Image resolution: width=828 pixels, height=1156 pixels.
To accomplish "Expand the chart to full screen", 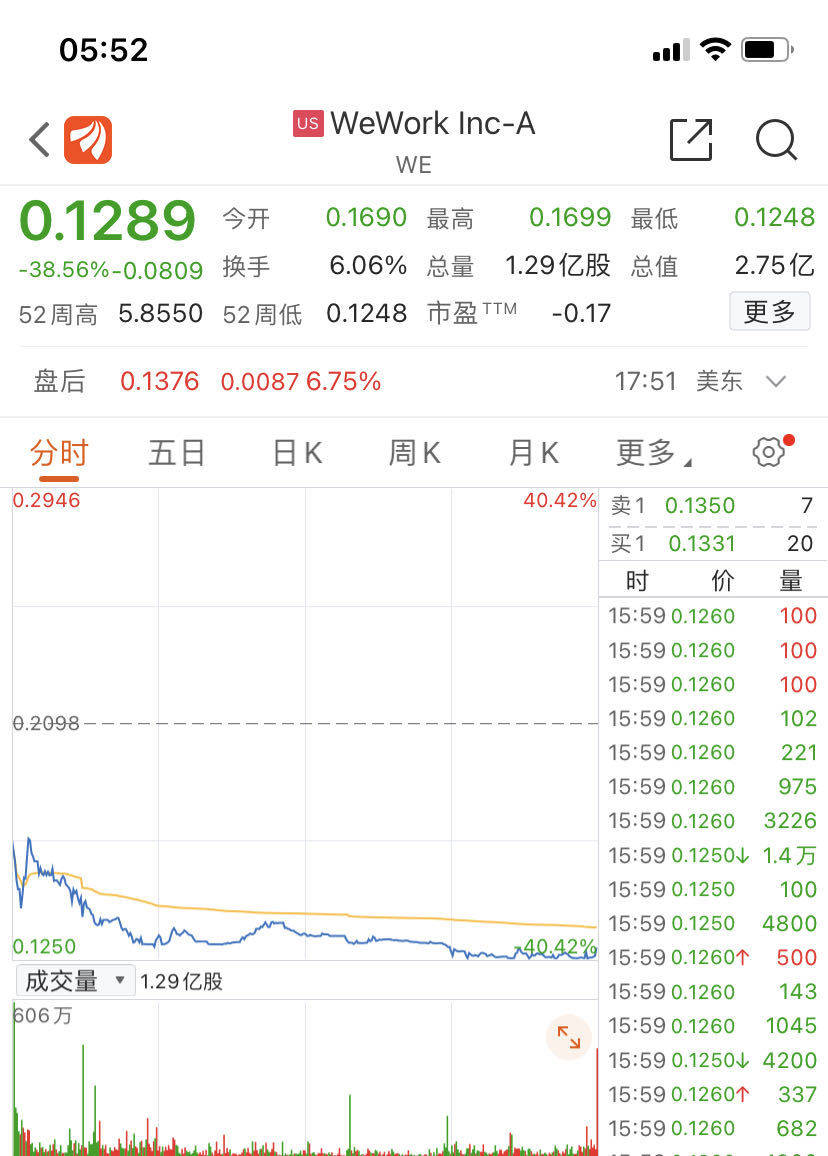I will [568, 1037].
